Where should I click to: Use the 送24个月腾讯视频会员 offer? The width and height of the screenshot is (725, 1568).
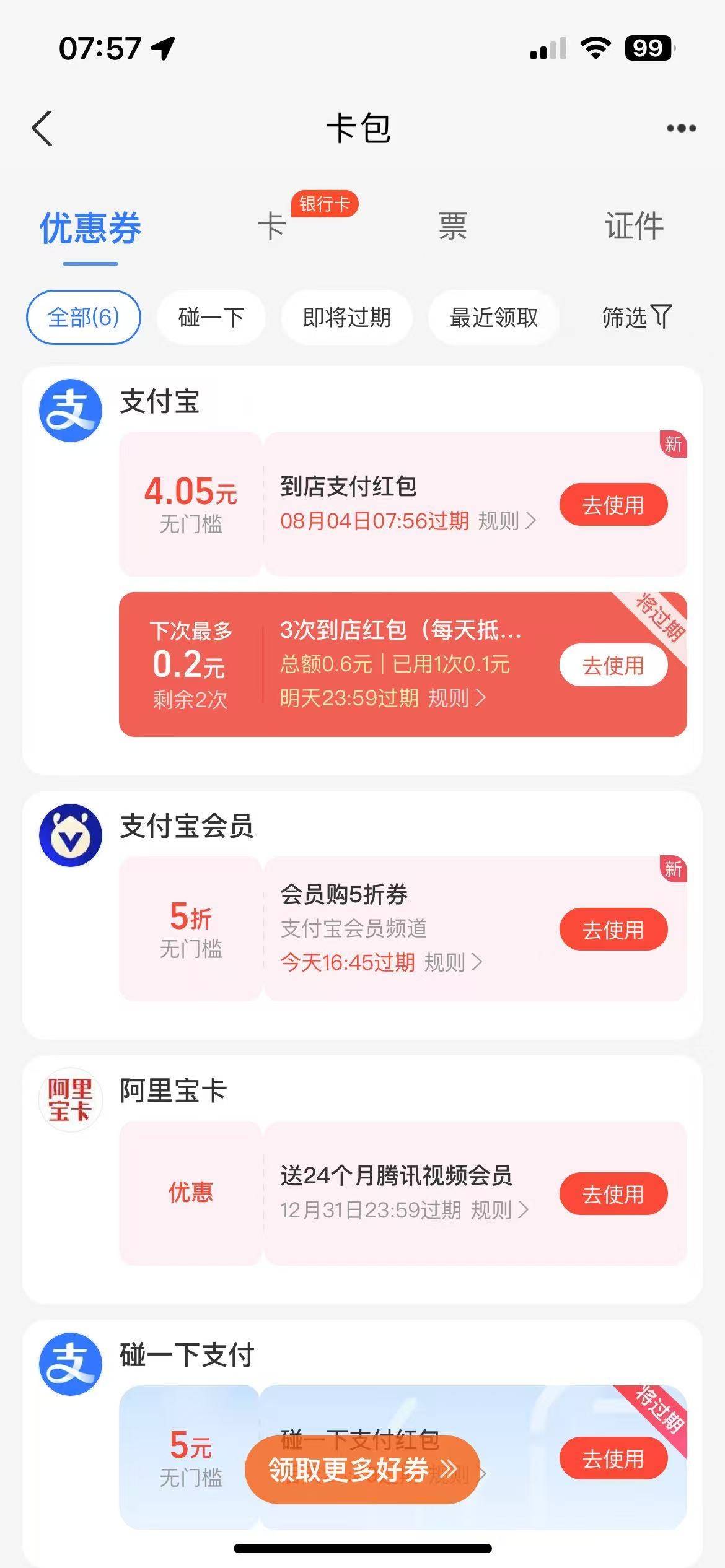coord(613,1193)
